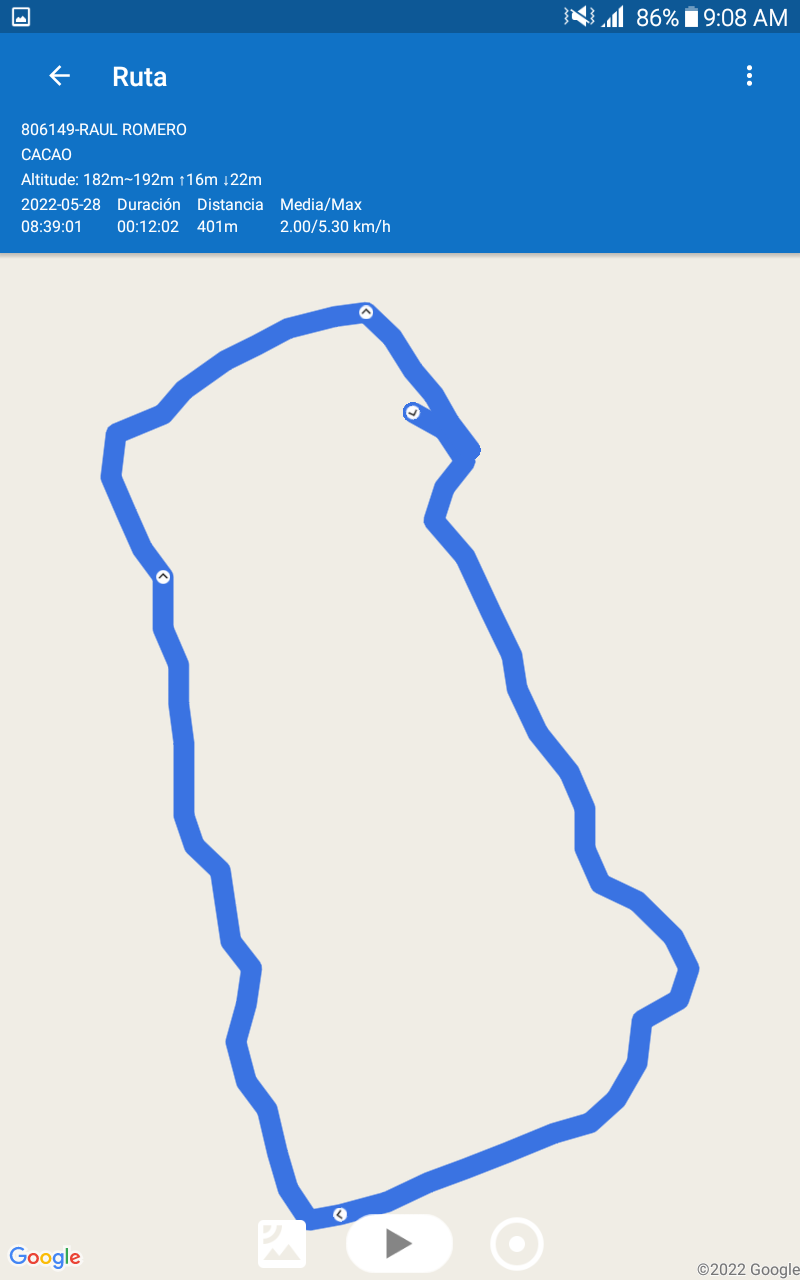Switch the map layer type
Screen dimensions: 800x1280
coord(282,1243)
